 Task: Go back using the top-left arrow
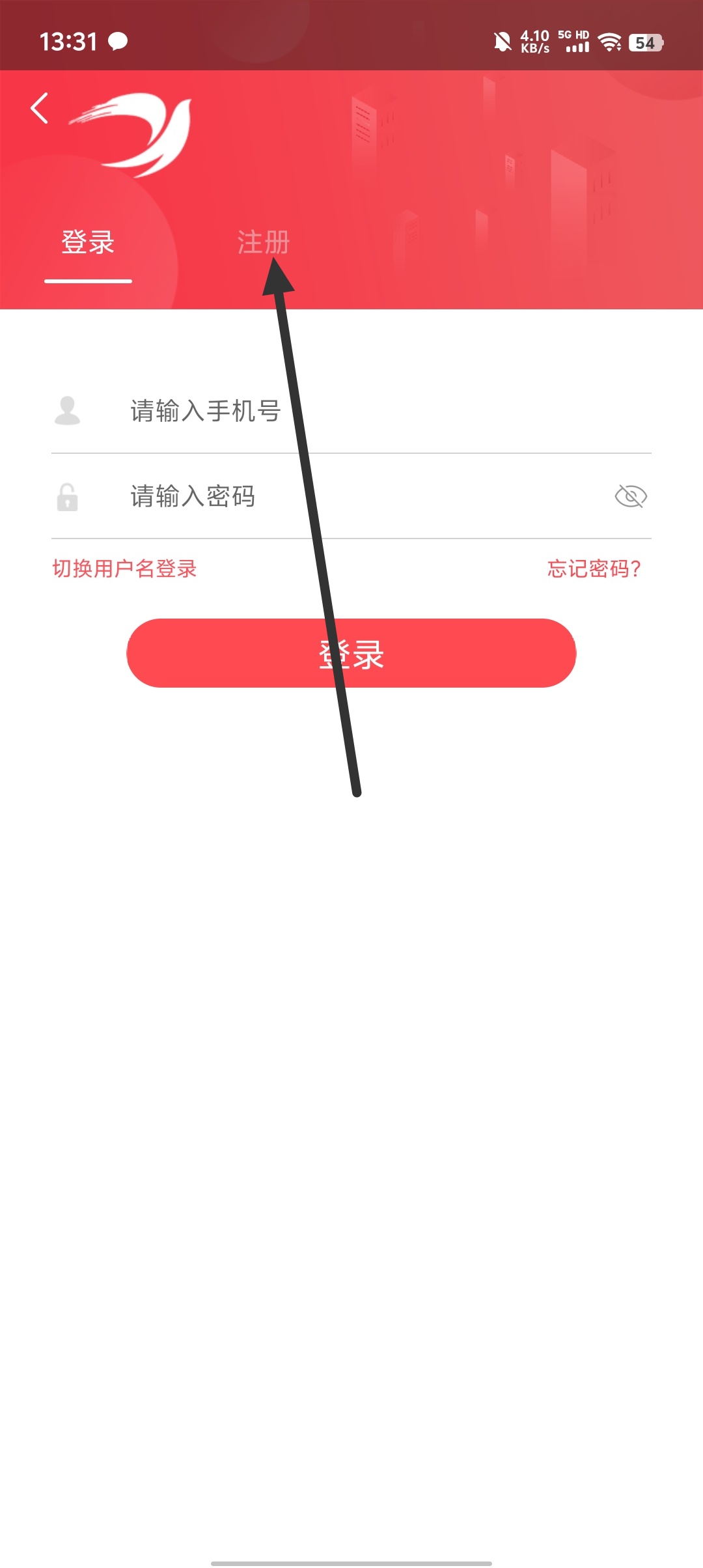[40, 108]
